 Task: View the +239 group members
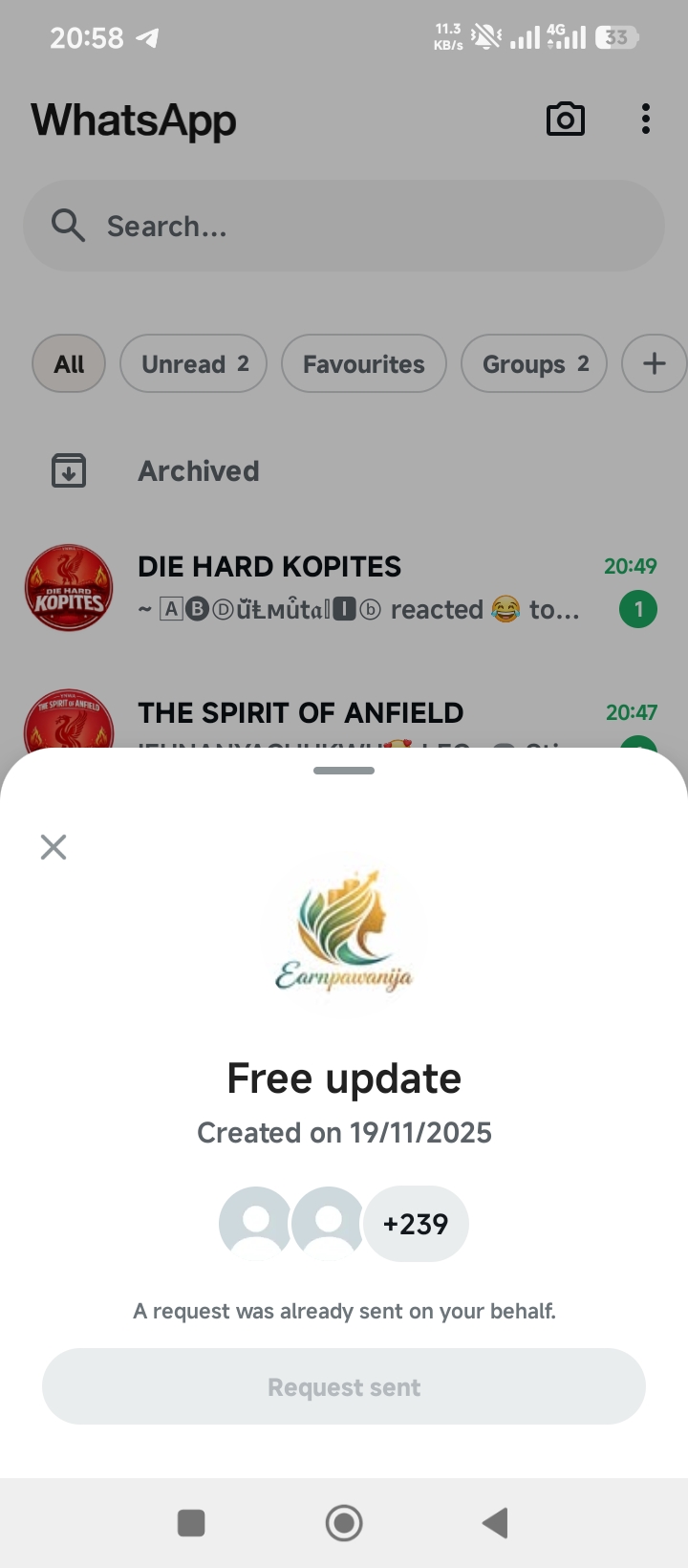pos(416,1224)
